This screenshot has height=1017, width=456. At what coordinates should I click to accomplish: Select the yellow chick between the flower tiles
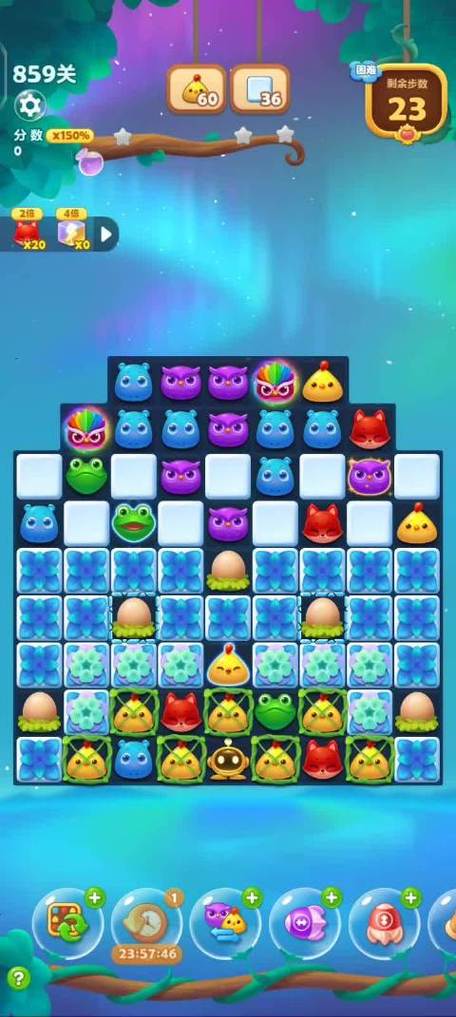(x=228, y=665)
